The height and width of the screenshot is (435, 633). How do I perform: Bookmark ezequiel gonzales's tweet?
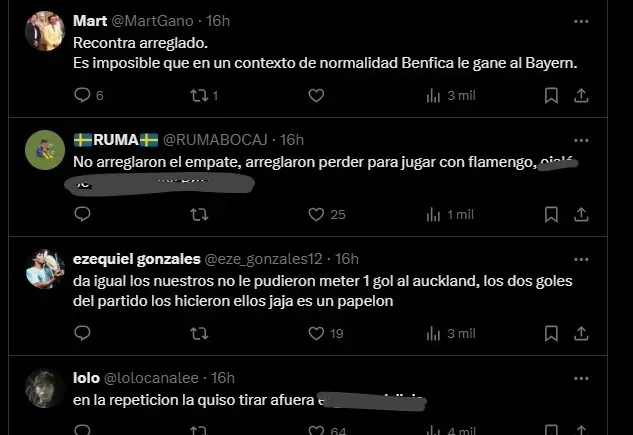[x=551, y=333]
